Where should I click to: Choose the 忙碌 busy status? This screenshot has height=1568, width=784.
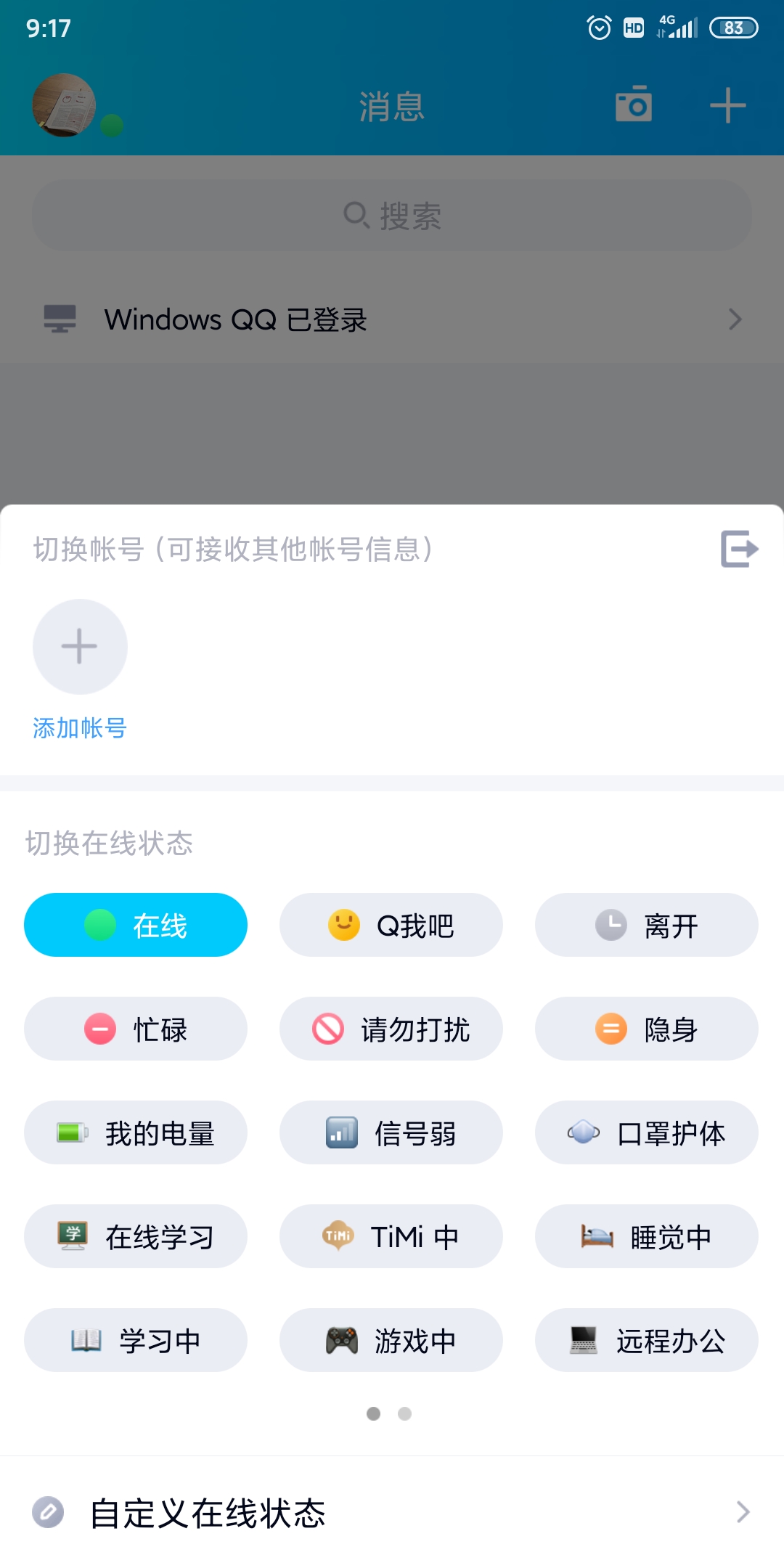tap(136, 1029)
